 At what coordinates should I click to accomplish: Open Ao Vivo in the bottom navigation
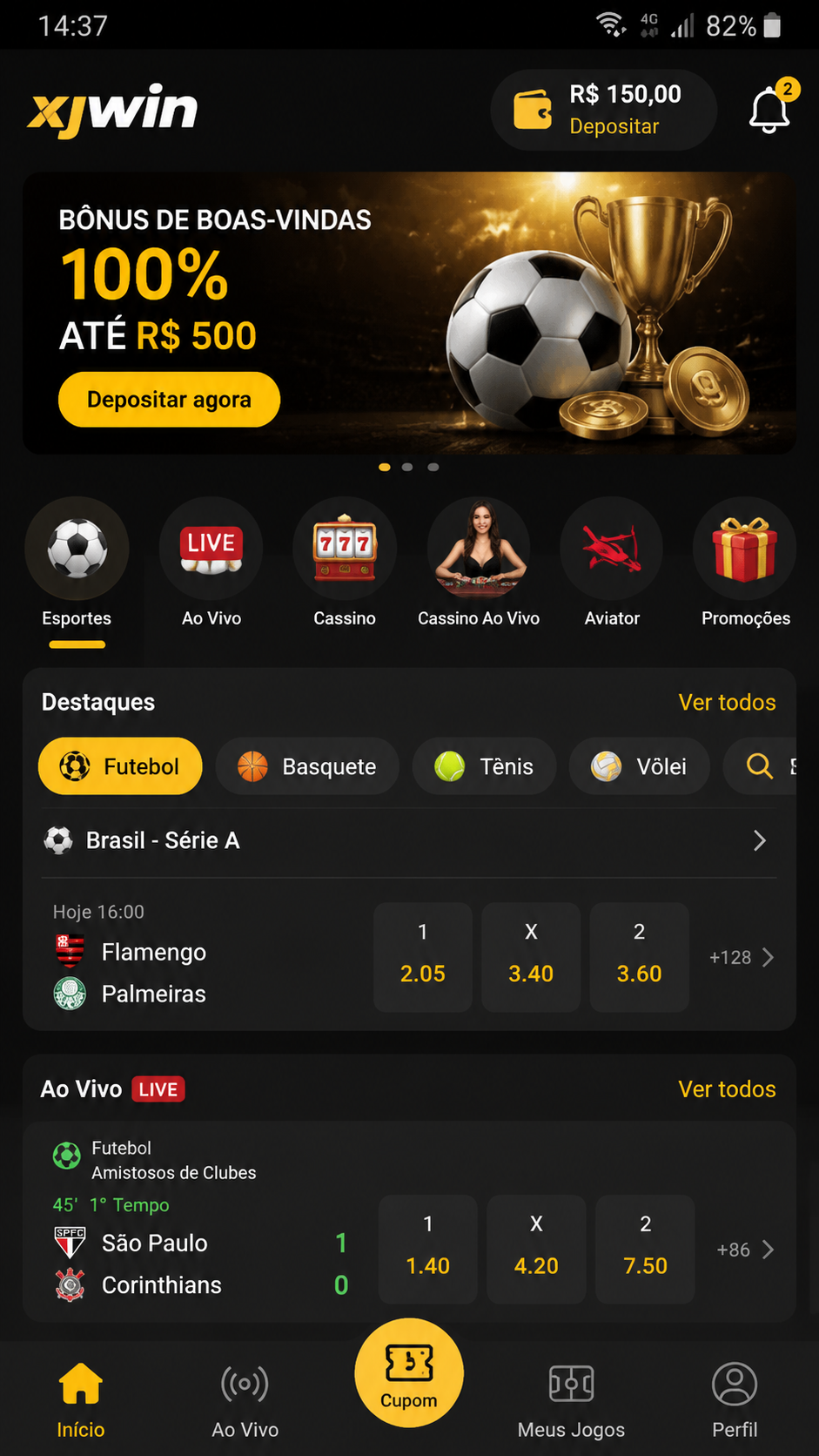[245, 1400]
